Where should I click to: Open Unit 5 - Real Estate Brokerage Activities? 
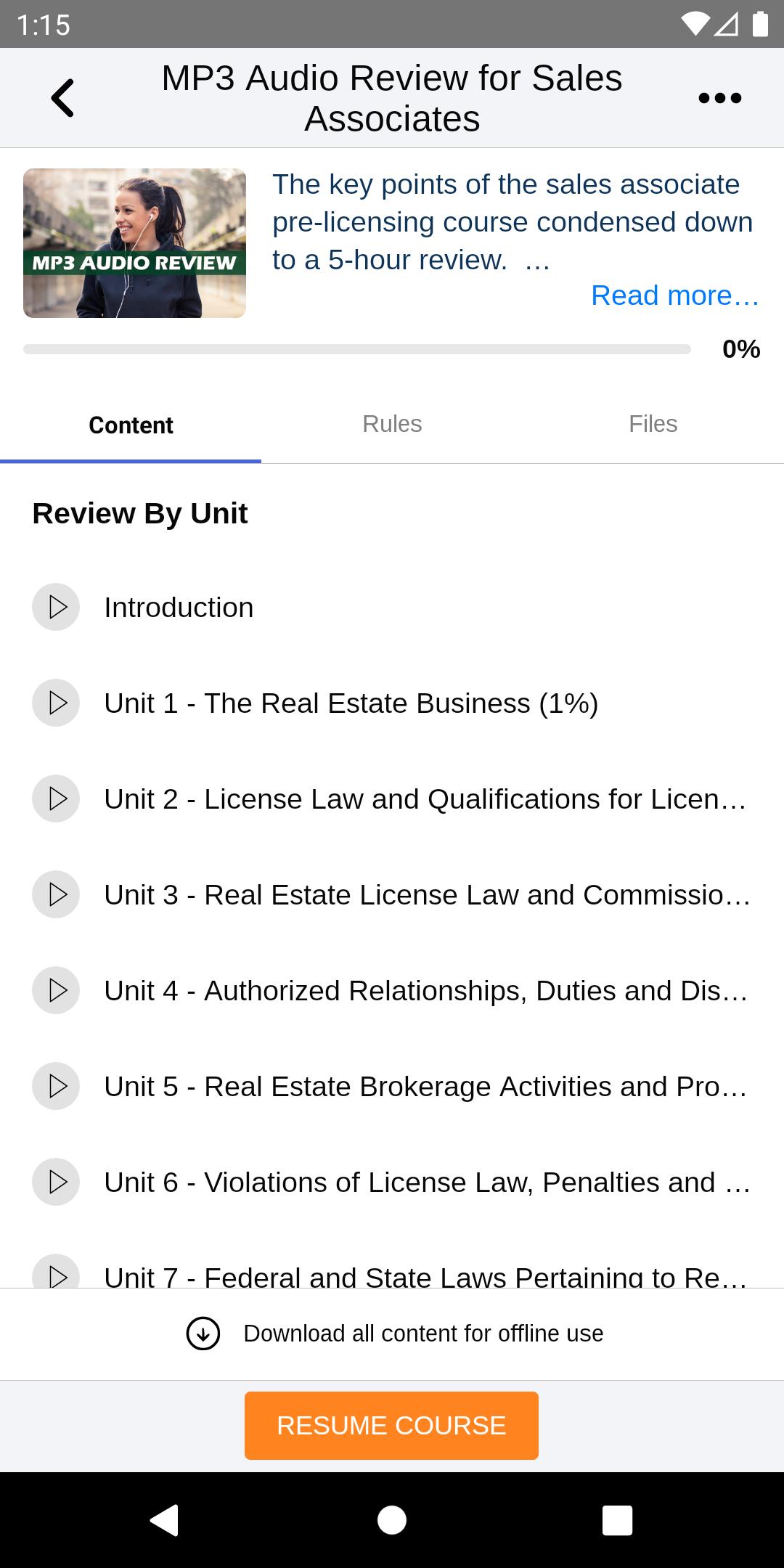[x=392, y=1086]
